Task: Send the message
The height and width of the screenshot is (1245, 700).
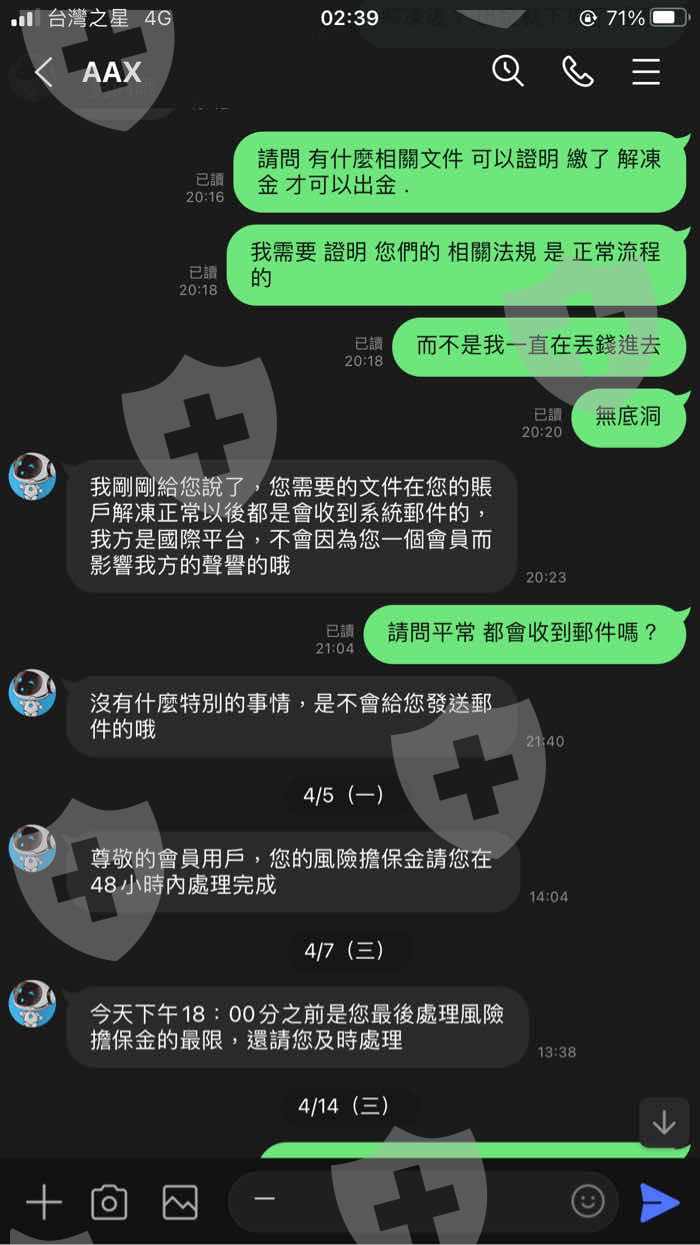Action: pos(660,1201)
